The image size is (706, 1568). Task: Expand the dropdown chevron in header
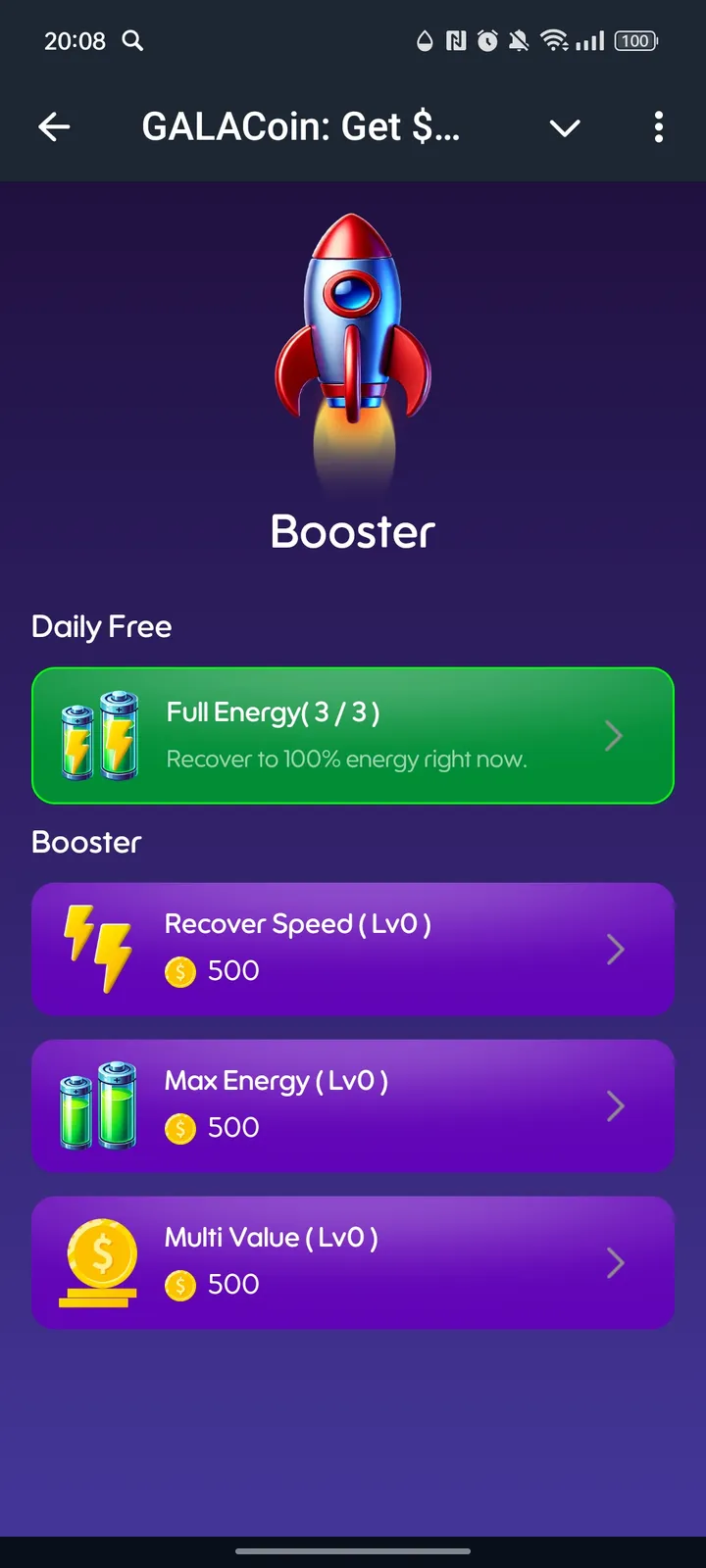(565, 127)
